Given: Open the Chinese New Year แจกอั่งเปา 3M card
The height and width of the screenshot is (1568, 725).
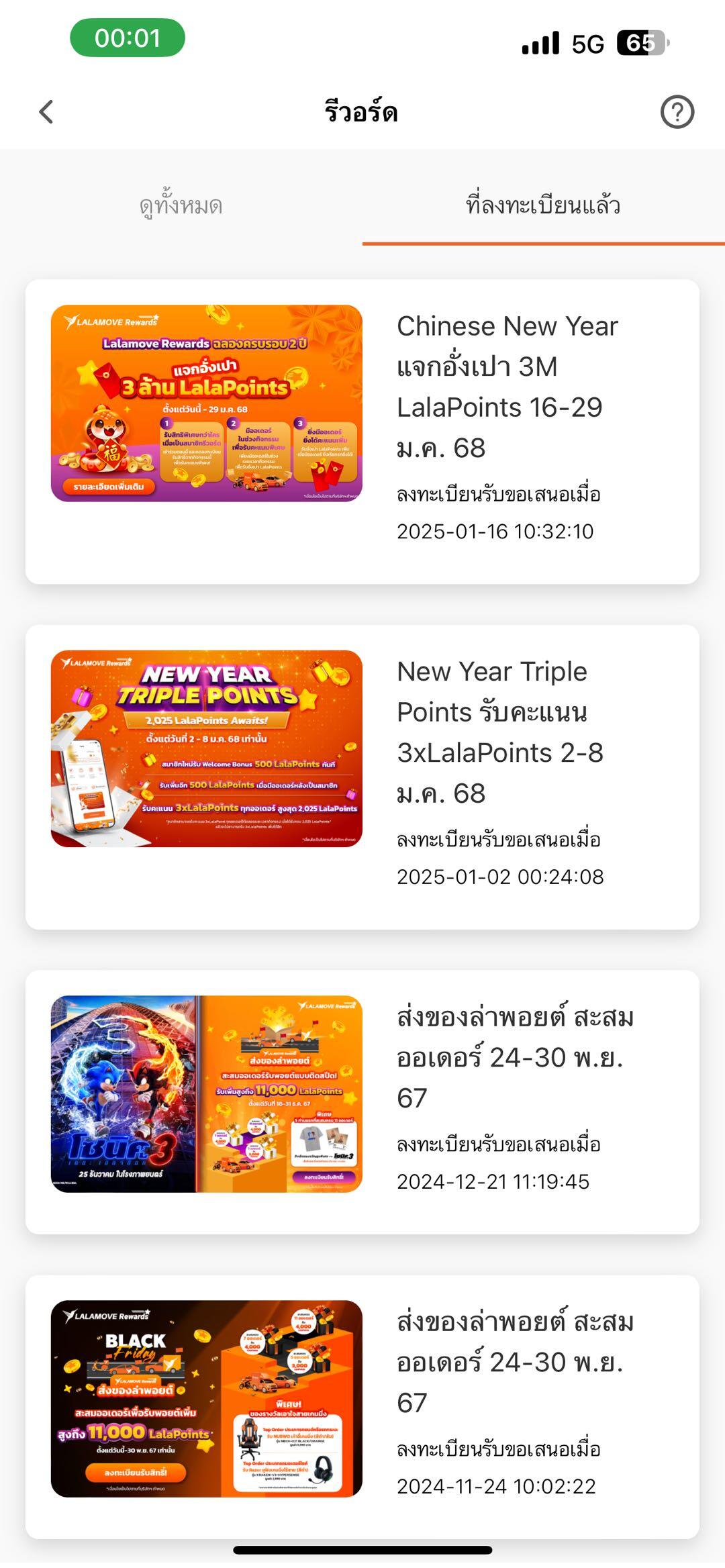Looking at the screenshot, I should click(362, 431).
